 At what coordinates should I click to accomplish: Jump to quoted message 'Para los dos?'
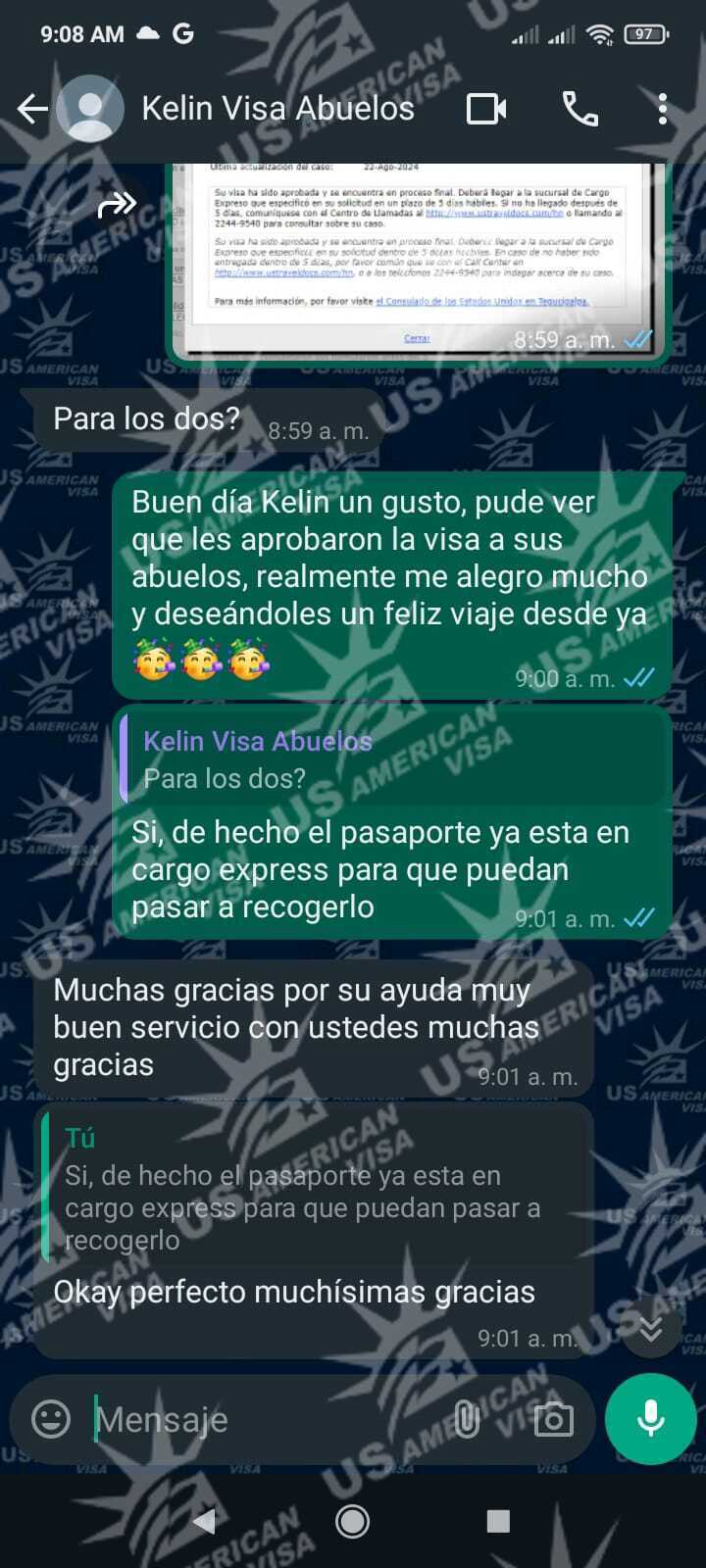pyautogui.click(x=392, y=759)
